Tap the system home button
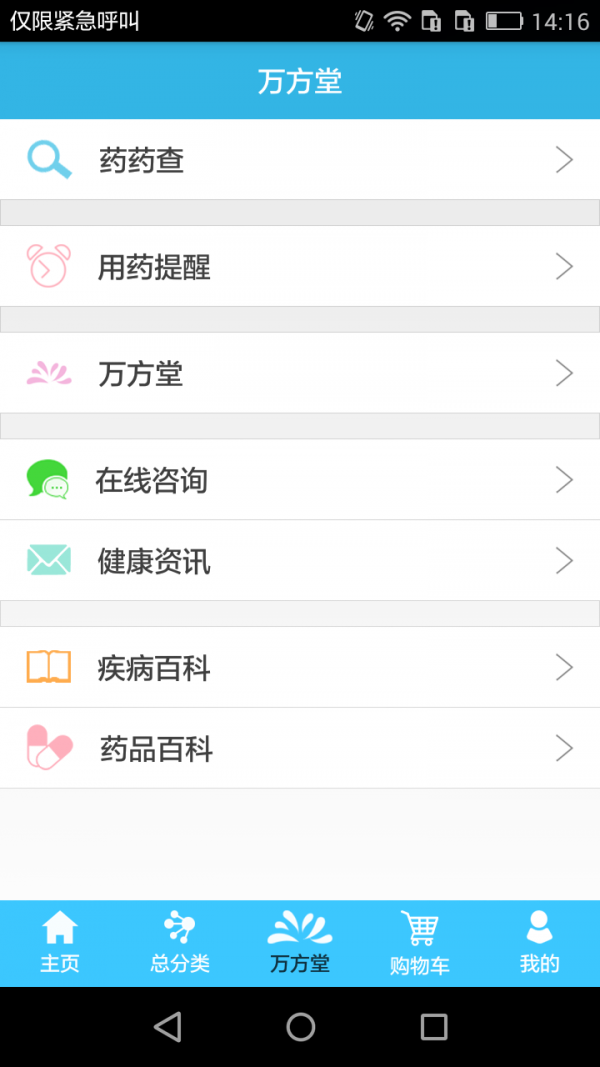The width and height of the screenshot is (600, 1067). pos(301,1026)
